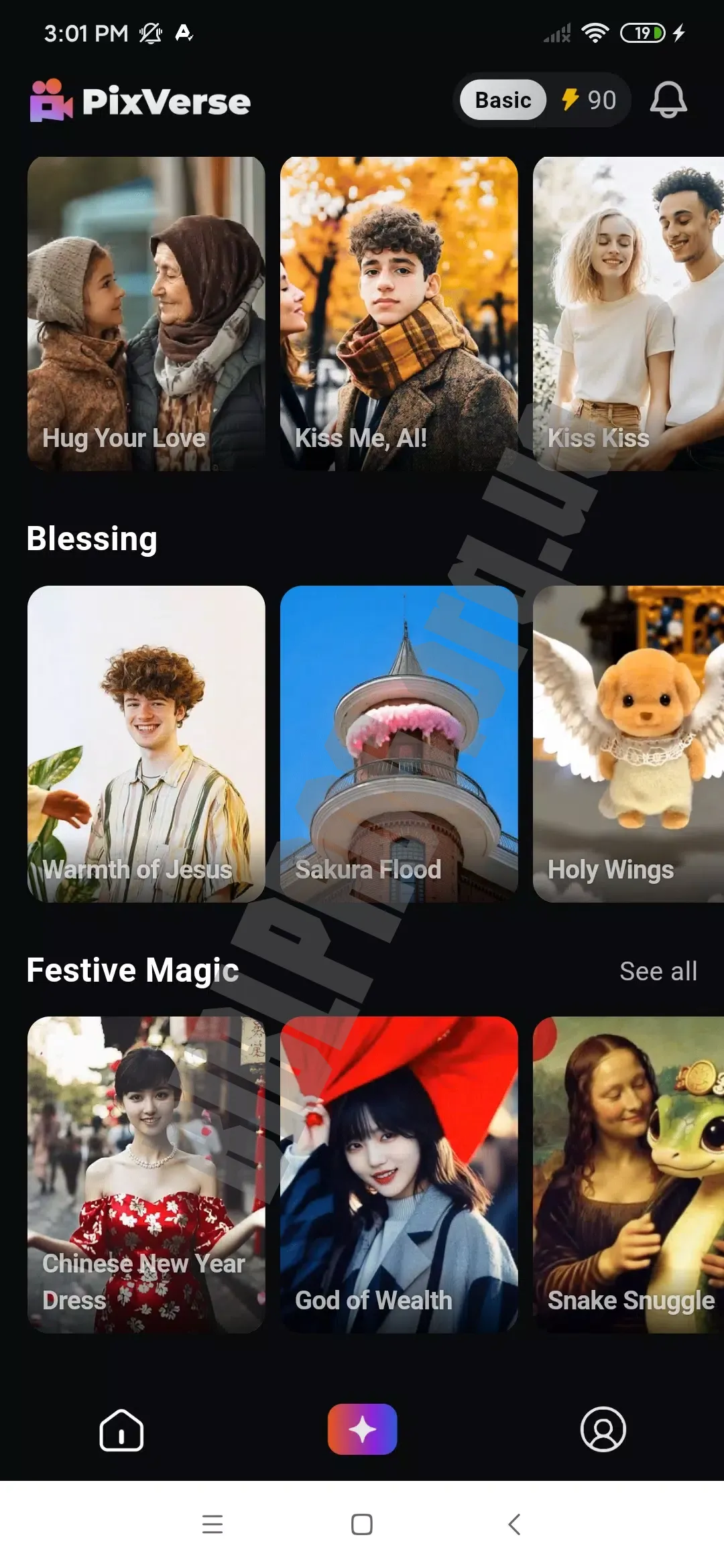This screenshot has height=1568, width=724.
Task: Open recent apps from navigation bar
Action: point(213,1524)
